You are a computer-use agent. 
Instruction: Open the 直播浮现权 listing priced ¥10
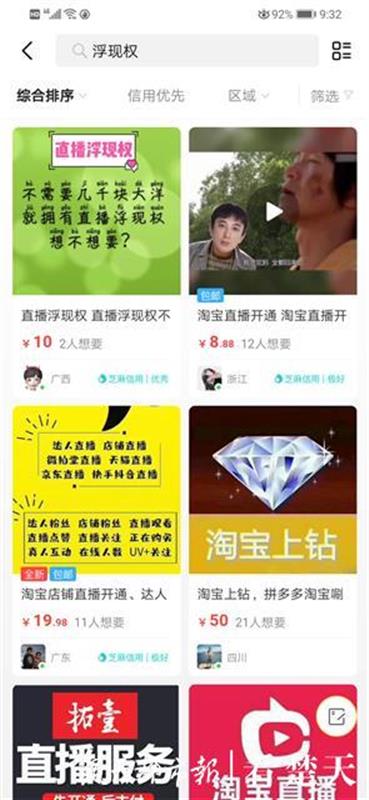[96, 262]
